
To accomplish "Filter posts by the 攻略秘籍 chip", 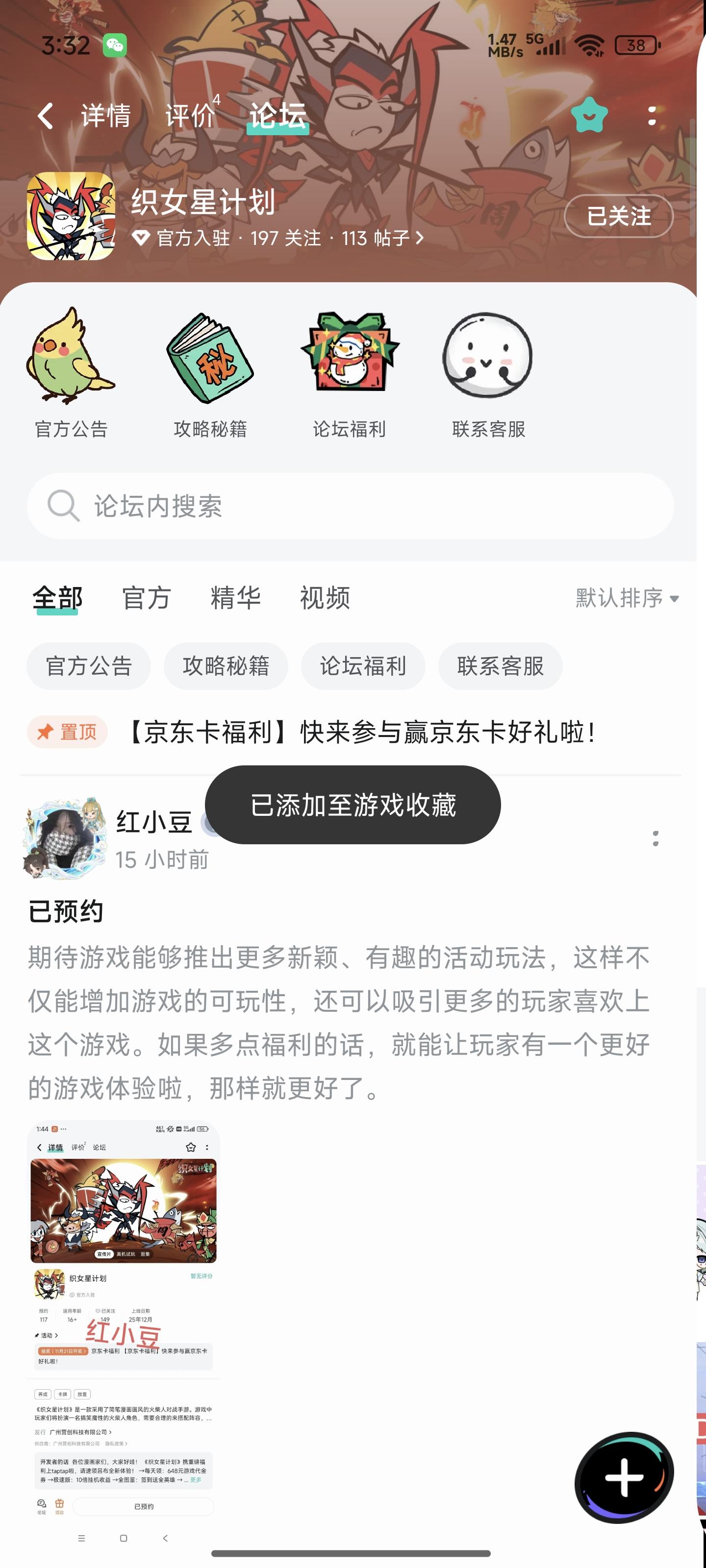I will point(226,666).
